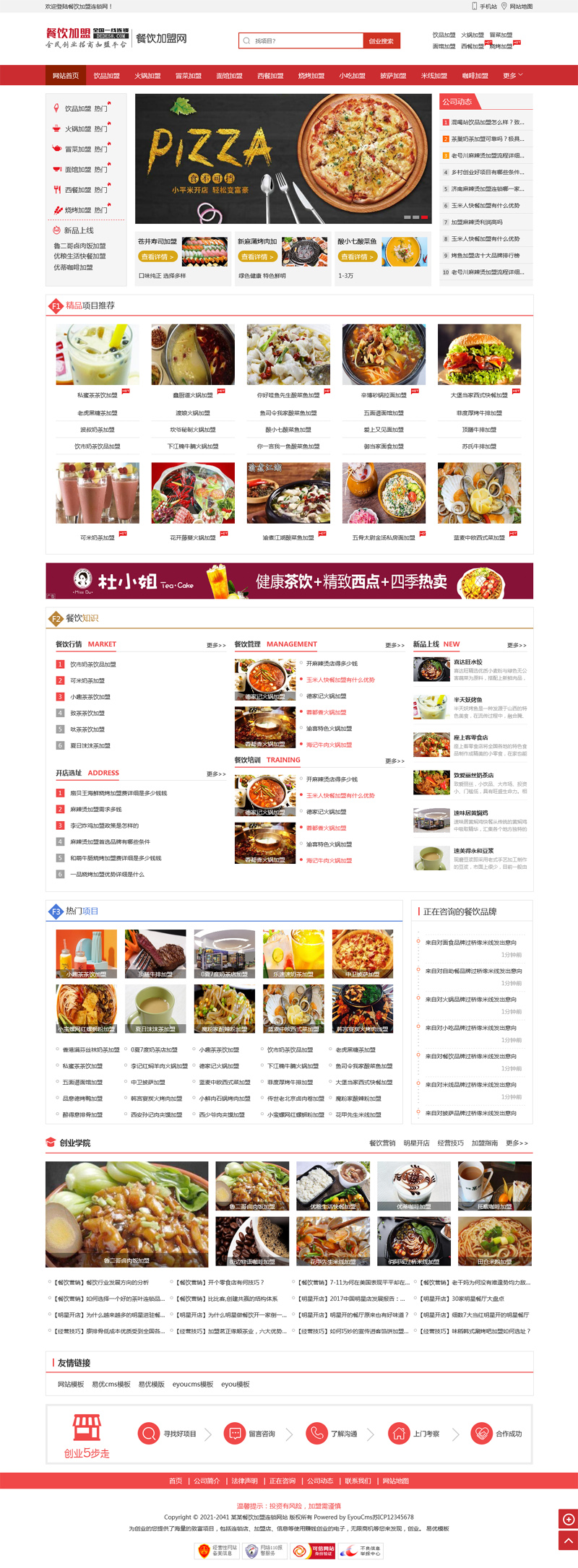Viewport: 578px width, 1568px height.
Task: Click the red 创业搜索 search button
Action: (381, 41)
